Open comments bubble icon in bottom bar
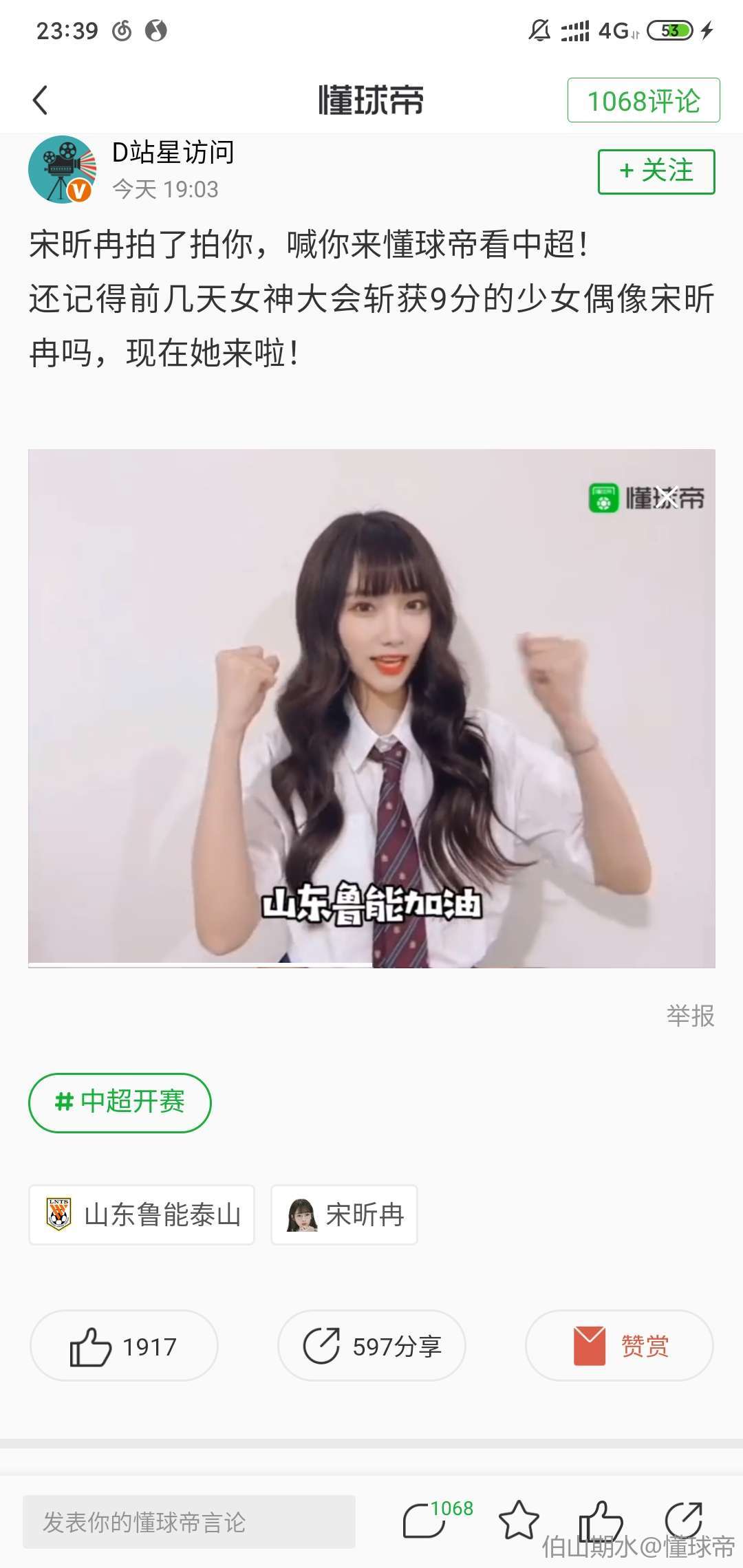Screen dimensions: 743x1568 (425, 1520)
